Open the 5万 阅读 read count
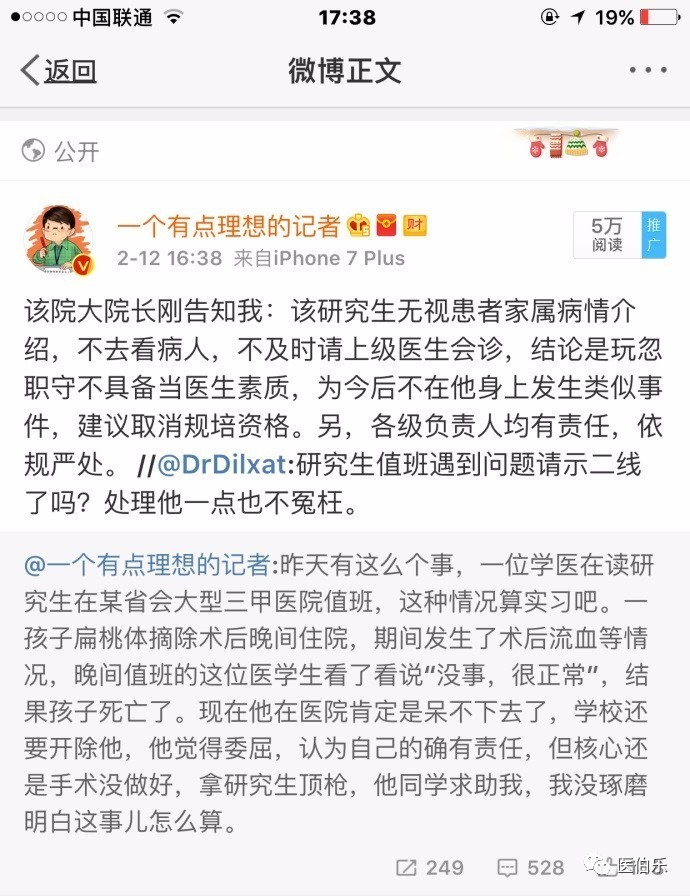 (x=606, y=235)
